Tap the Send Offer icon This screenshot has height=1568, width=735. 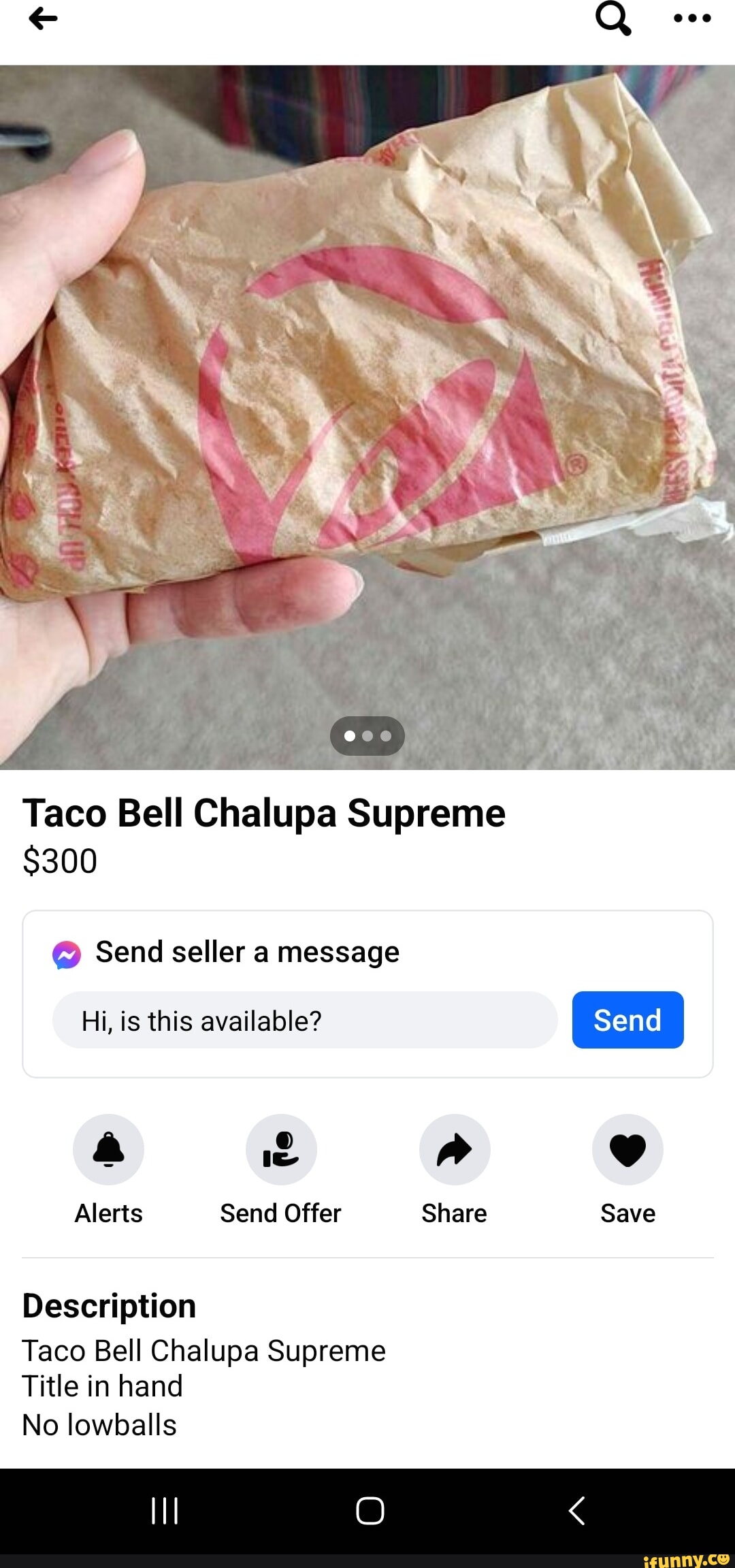[281, 1149]
